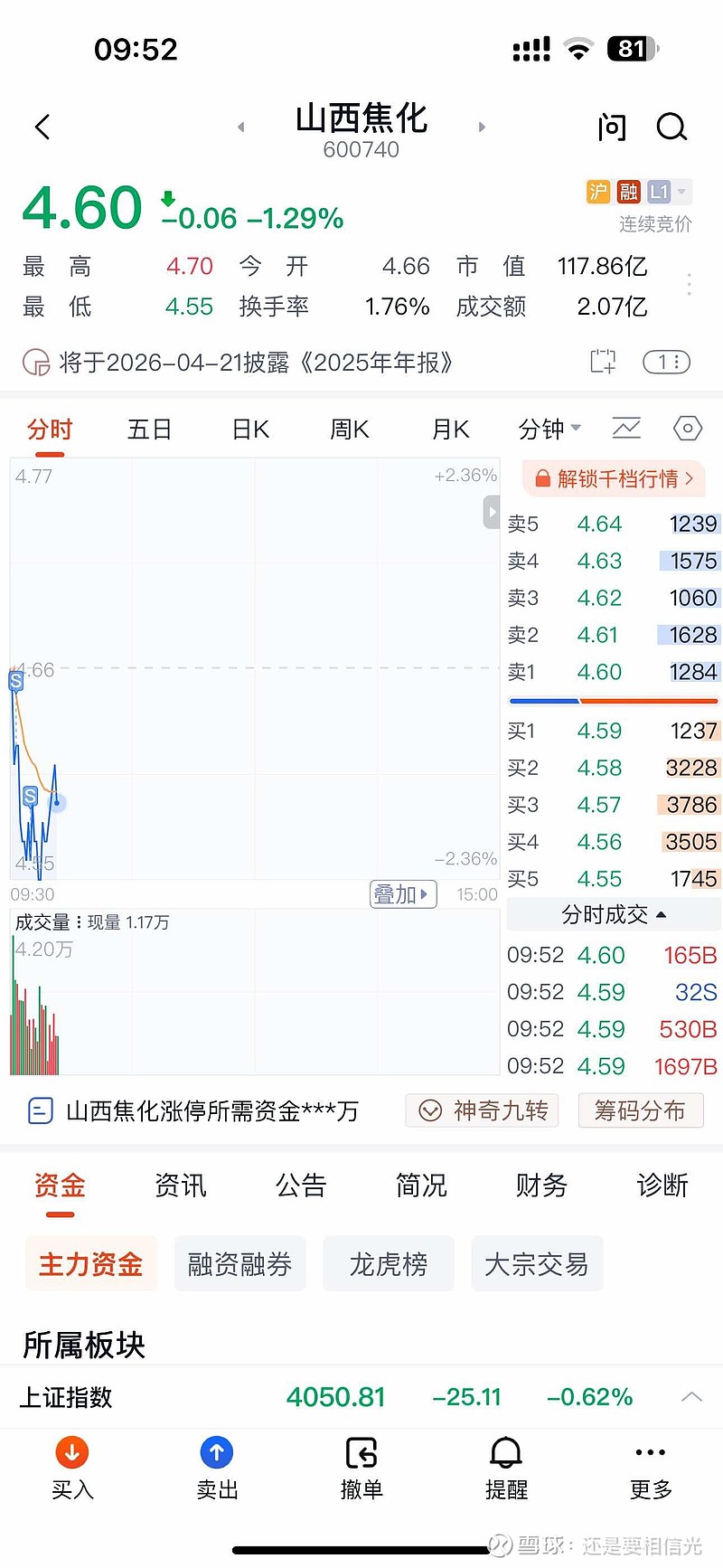723x1568 pixels.
Task: Expand the 叠加 overlay options
Action: [402, 893]
